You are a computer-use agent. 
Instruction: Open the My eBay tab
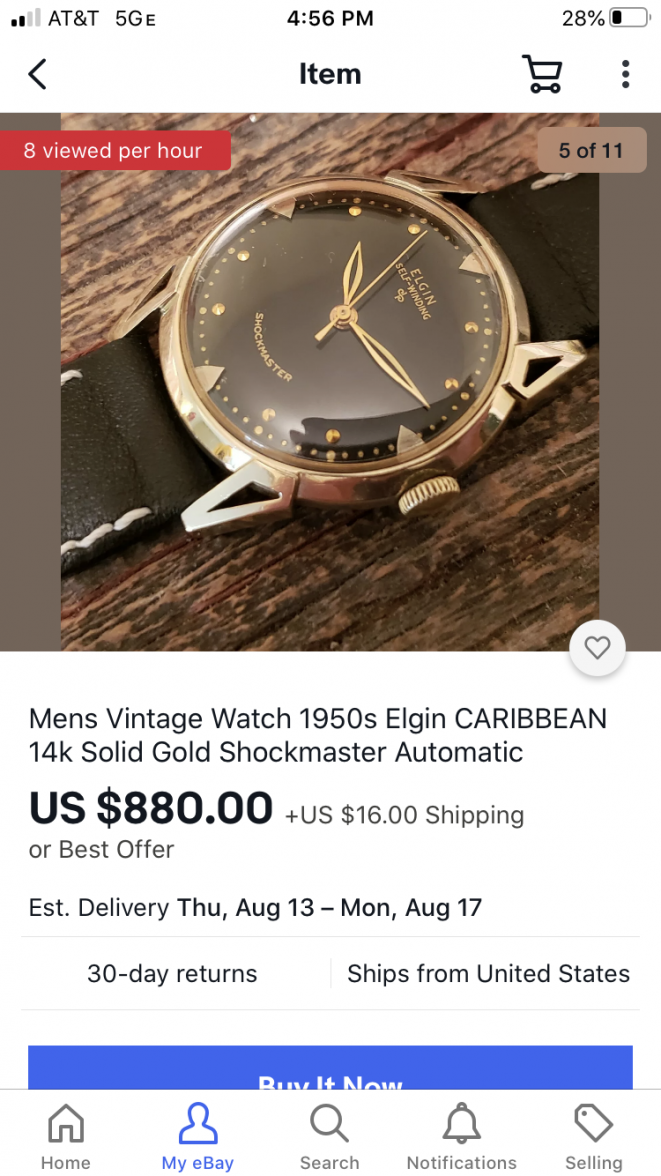tap(198, 1136)
